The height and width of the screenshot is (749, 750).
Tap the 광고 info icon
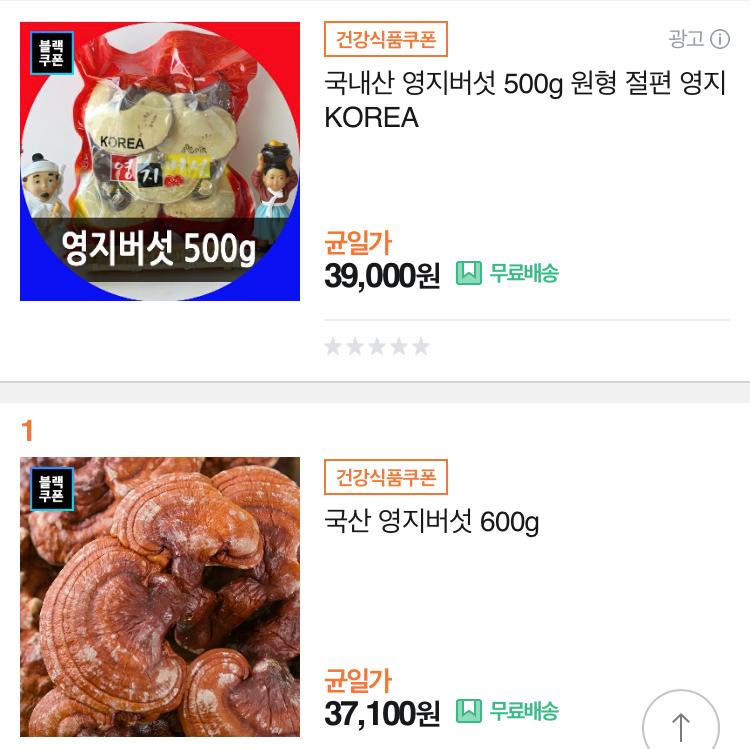pos(720,39)
